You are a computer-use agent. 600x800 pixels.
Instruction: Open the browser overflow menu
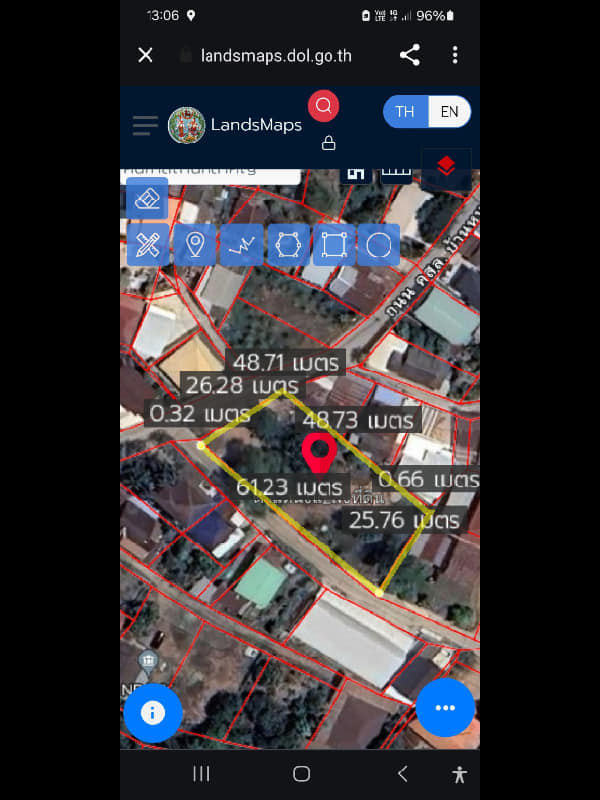(x=455, y=55)
